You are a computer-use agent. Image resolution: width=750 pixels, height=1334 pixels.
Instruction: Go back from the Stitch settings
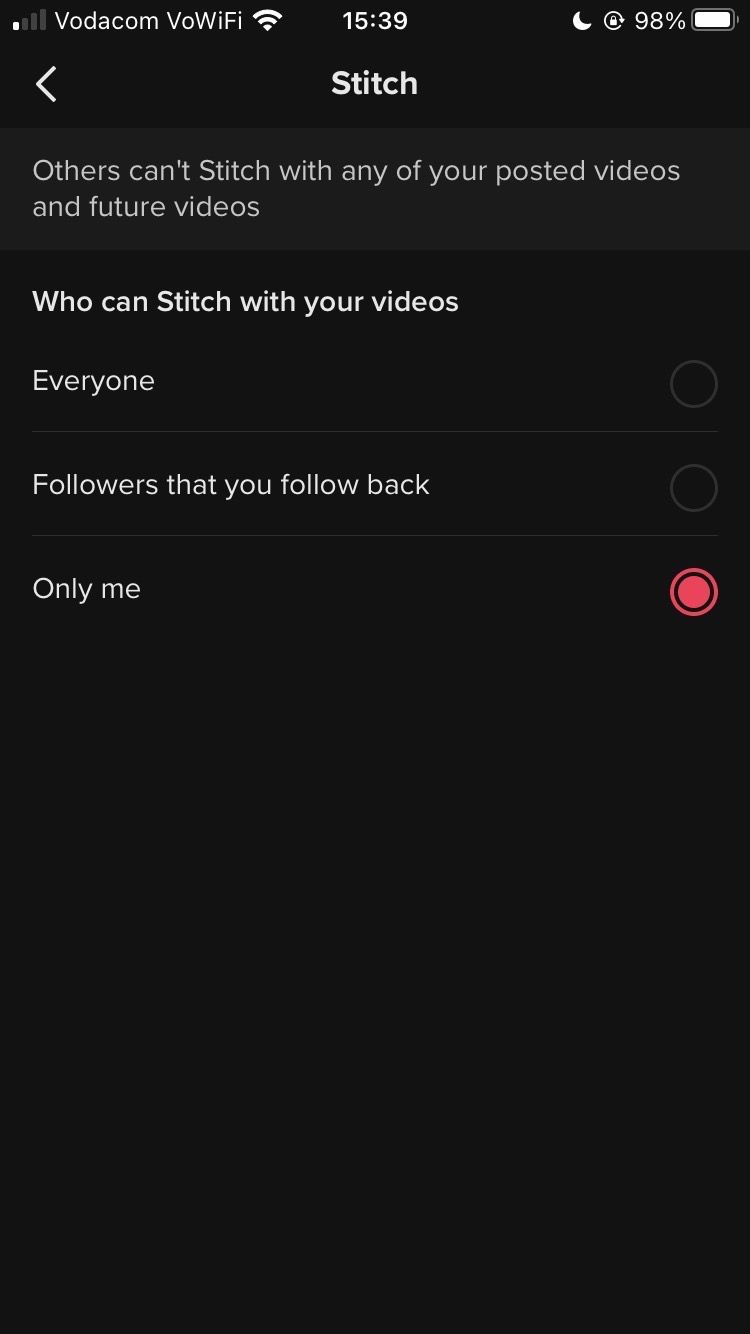(x=46, y=84)
